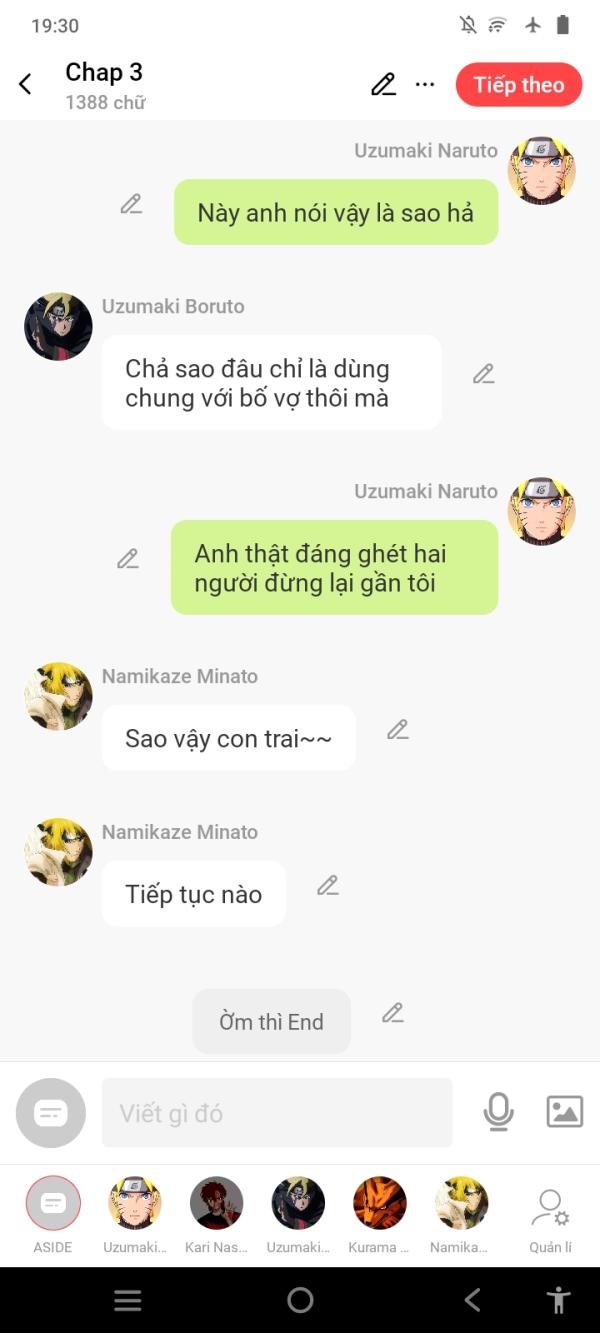Pick Kurama as the speaking character

[379, 1204]
